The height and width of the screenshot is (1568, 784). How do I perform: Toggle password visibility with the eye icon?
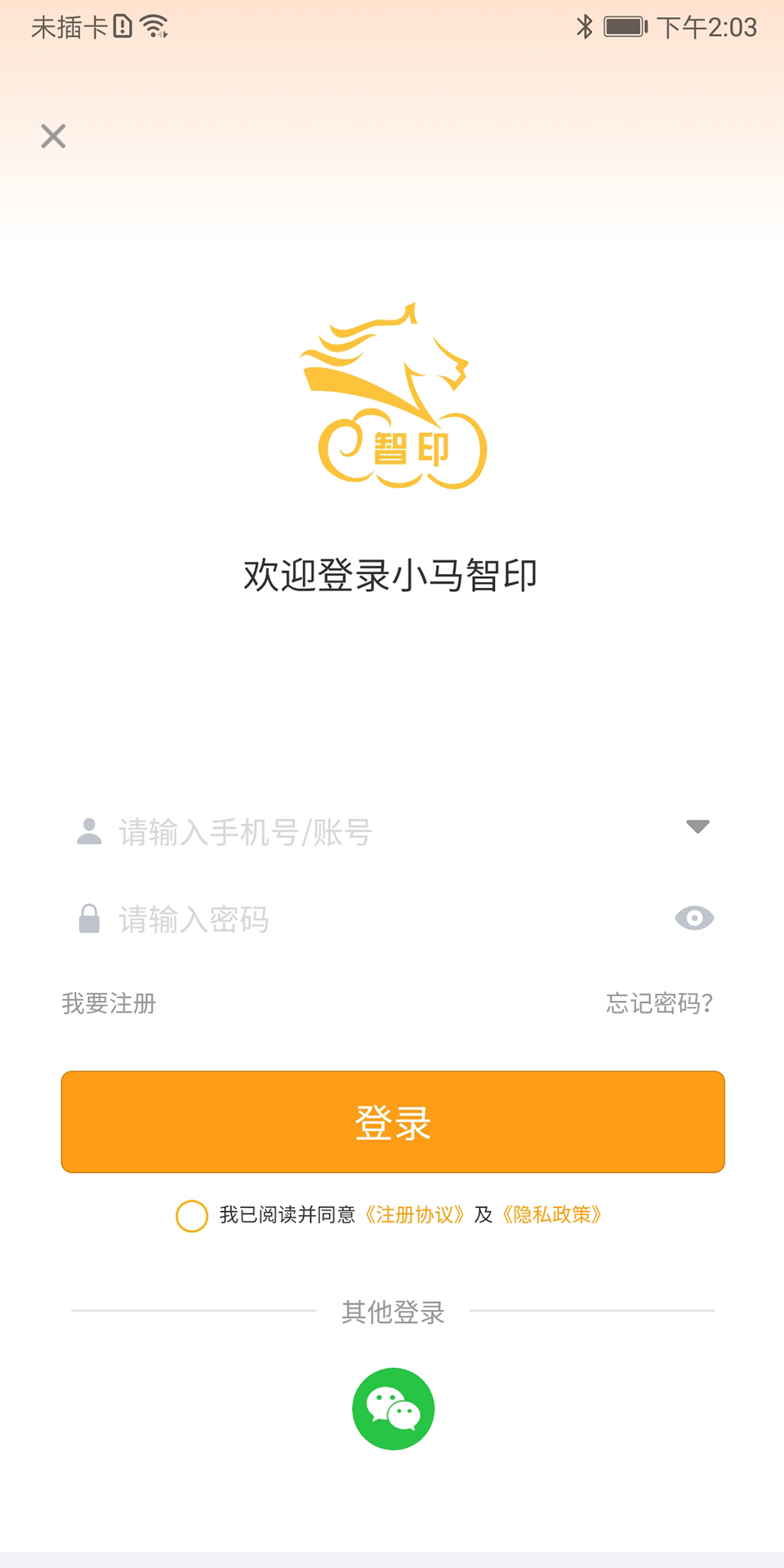tap(693, 918)
